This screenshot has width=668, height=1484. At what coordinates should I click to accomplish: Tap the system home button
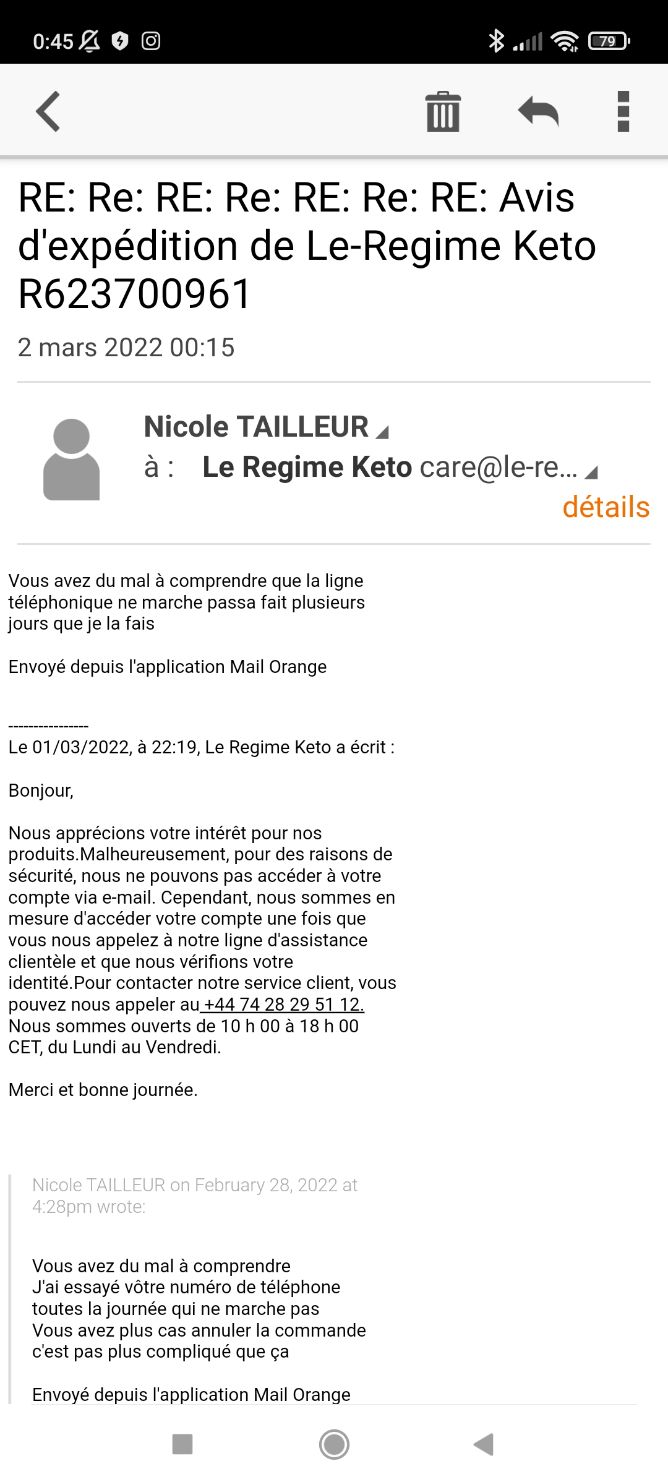point(334,1444)
